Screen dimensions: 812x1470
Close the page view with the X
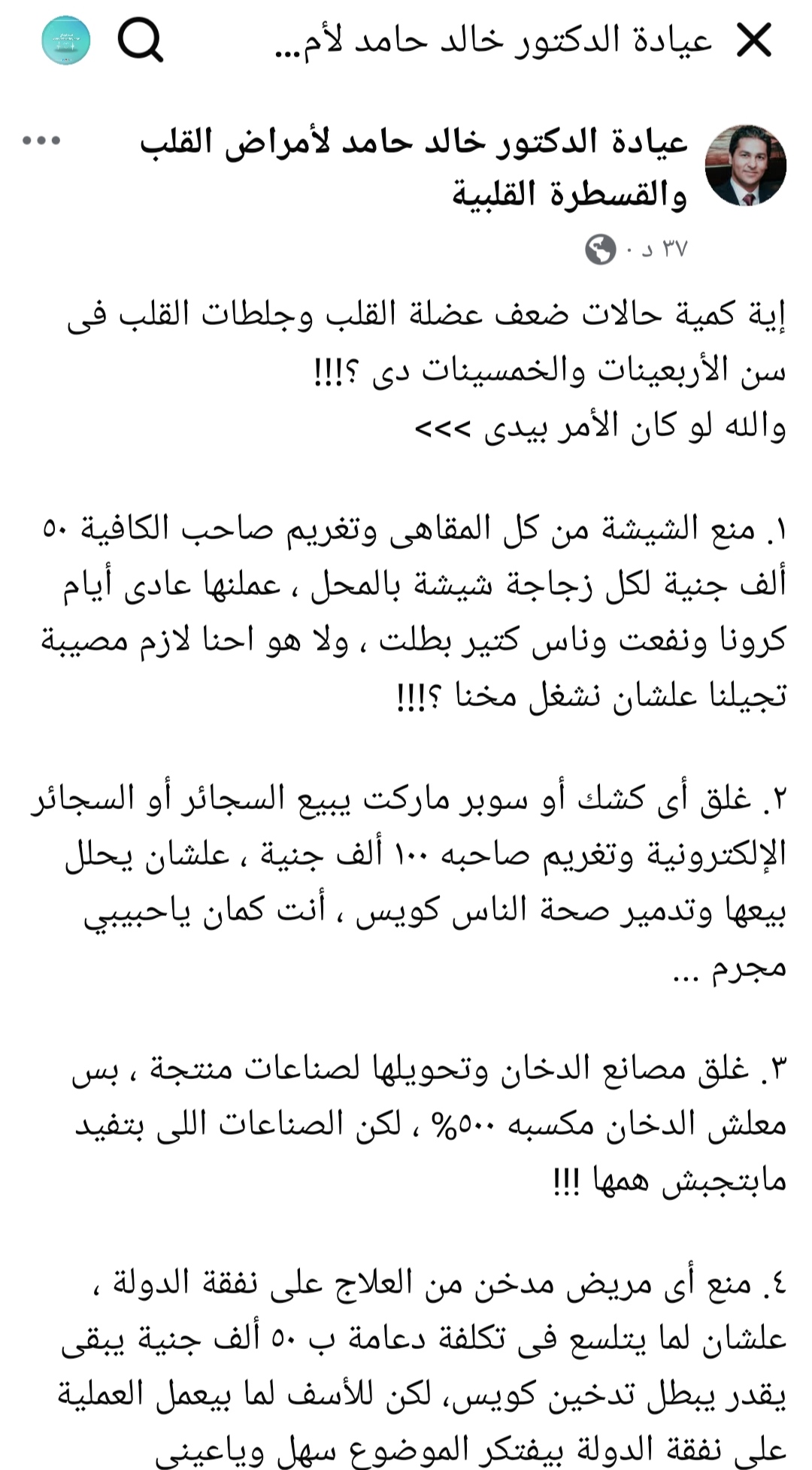coord(754,41)
